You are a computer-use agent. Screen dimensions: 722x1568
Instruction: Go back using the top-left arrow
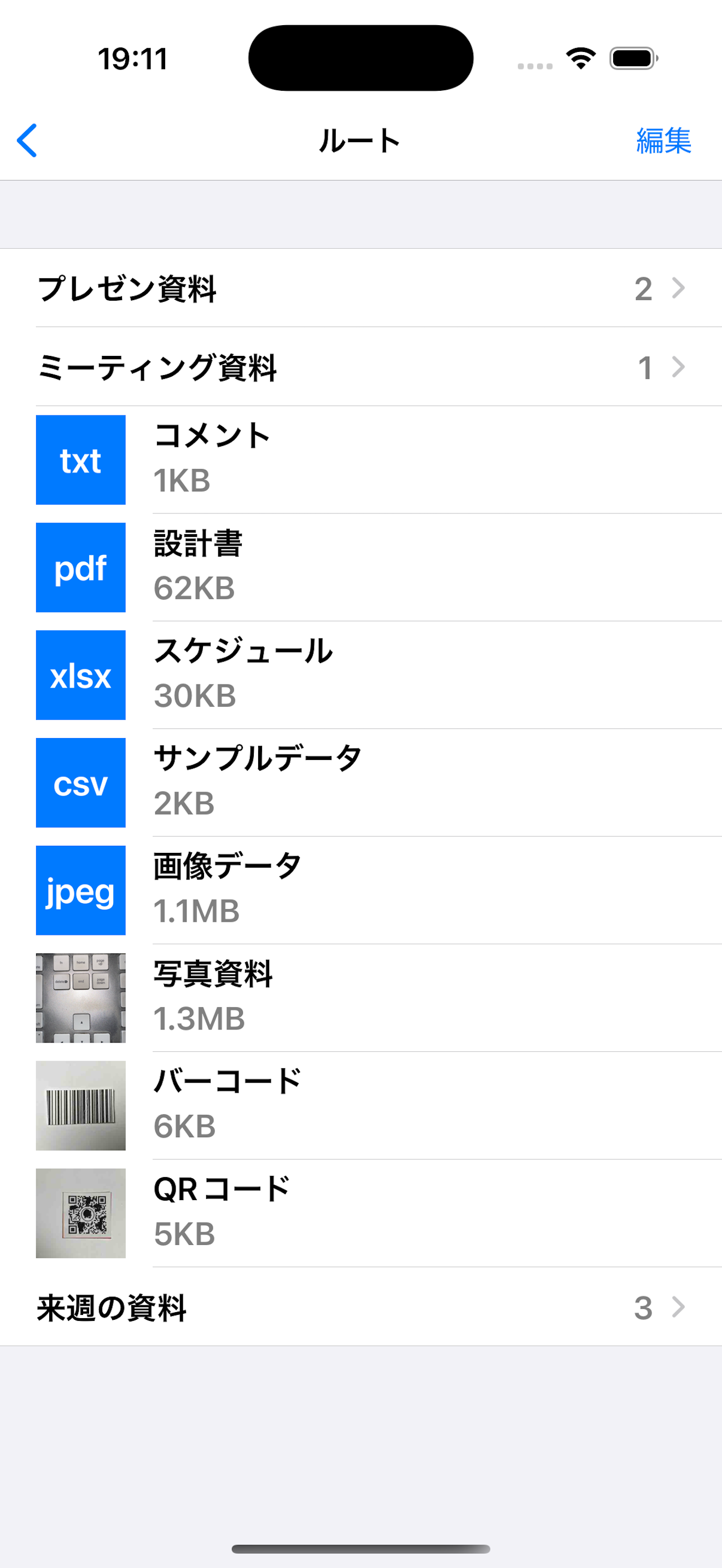pyautogui.click(x=27, y=141)
